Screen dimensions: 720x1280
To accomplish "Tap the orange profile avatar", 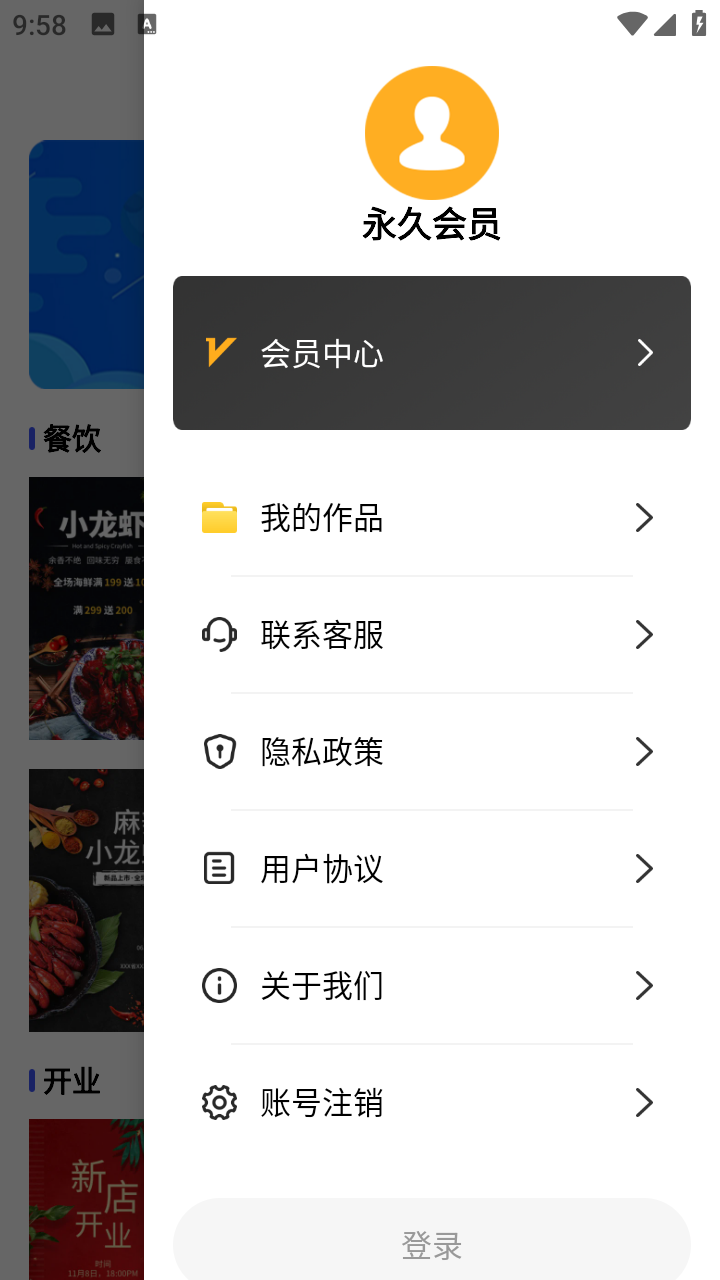I will (x=431, y=133).
